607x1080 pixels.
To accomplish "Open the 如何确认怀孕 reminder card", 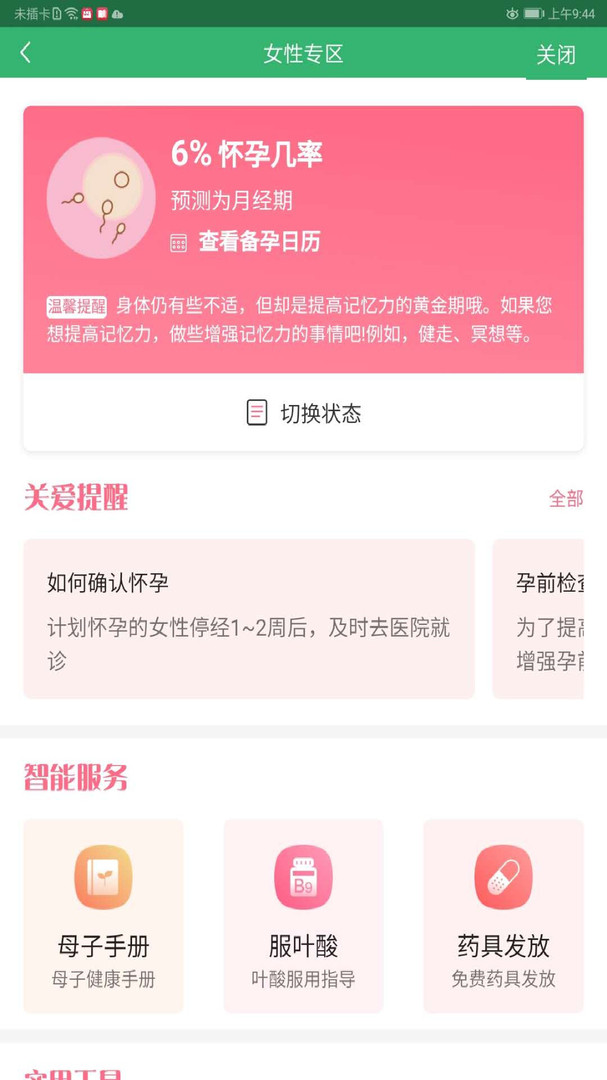I will 249,618.
